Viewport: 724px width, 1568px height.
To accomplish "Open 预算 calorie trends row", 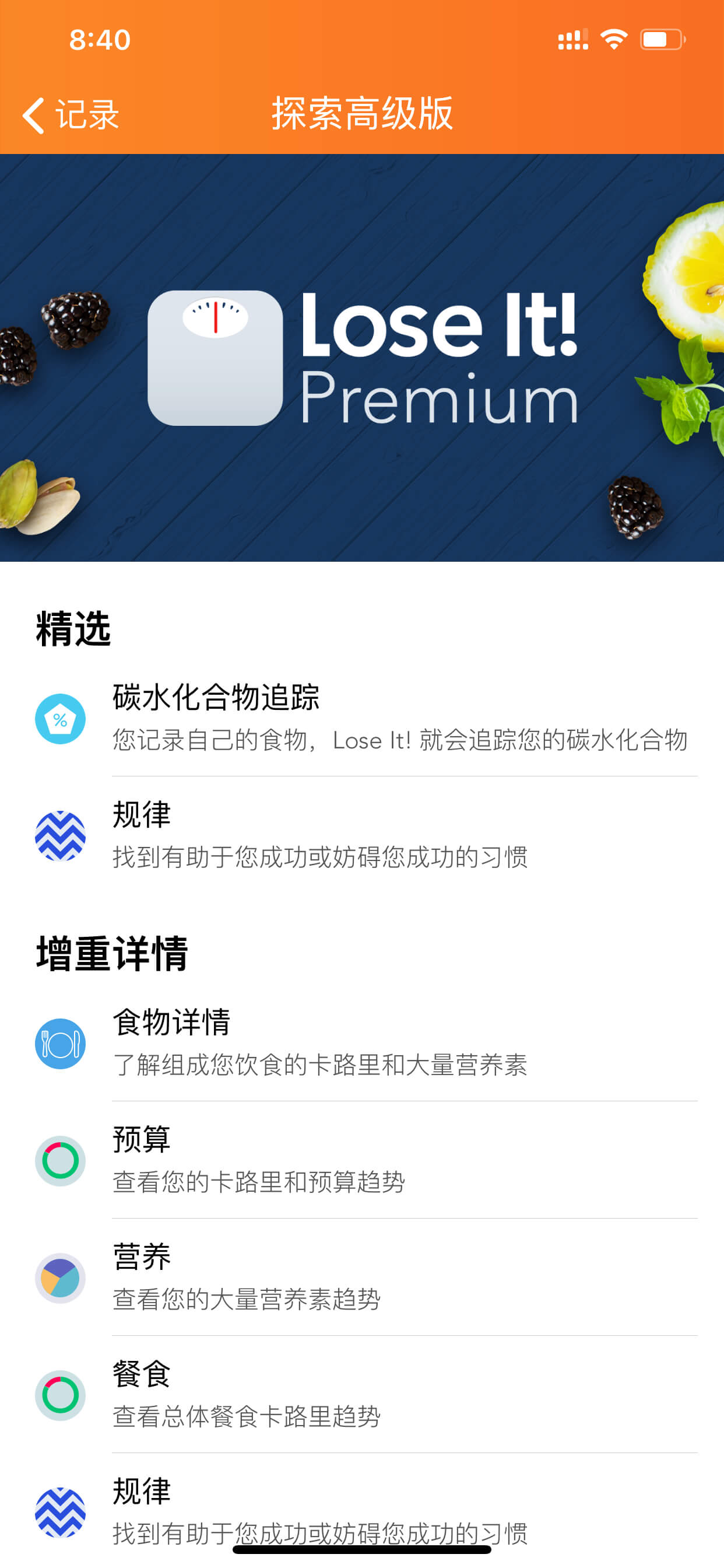I will click(362, 1160).
